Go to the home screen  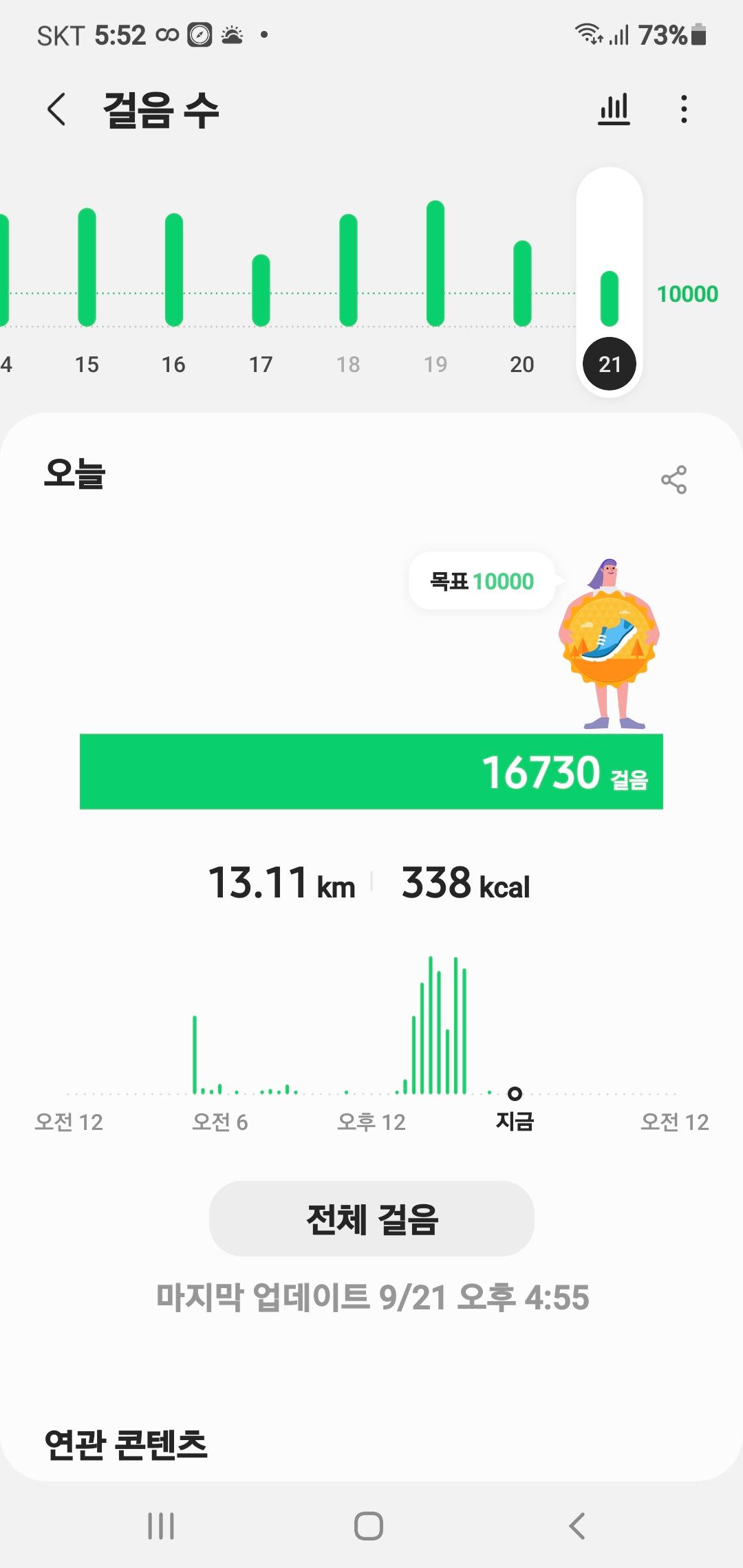point(369,1525)
